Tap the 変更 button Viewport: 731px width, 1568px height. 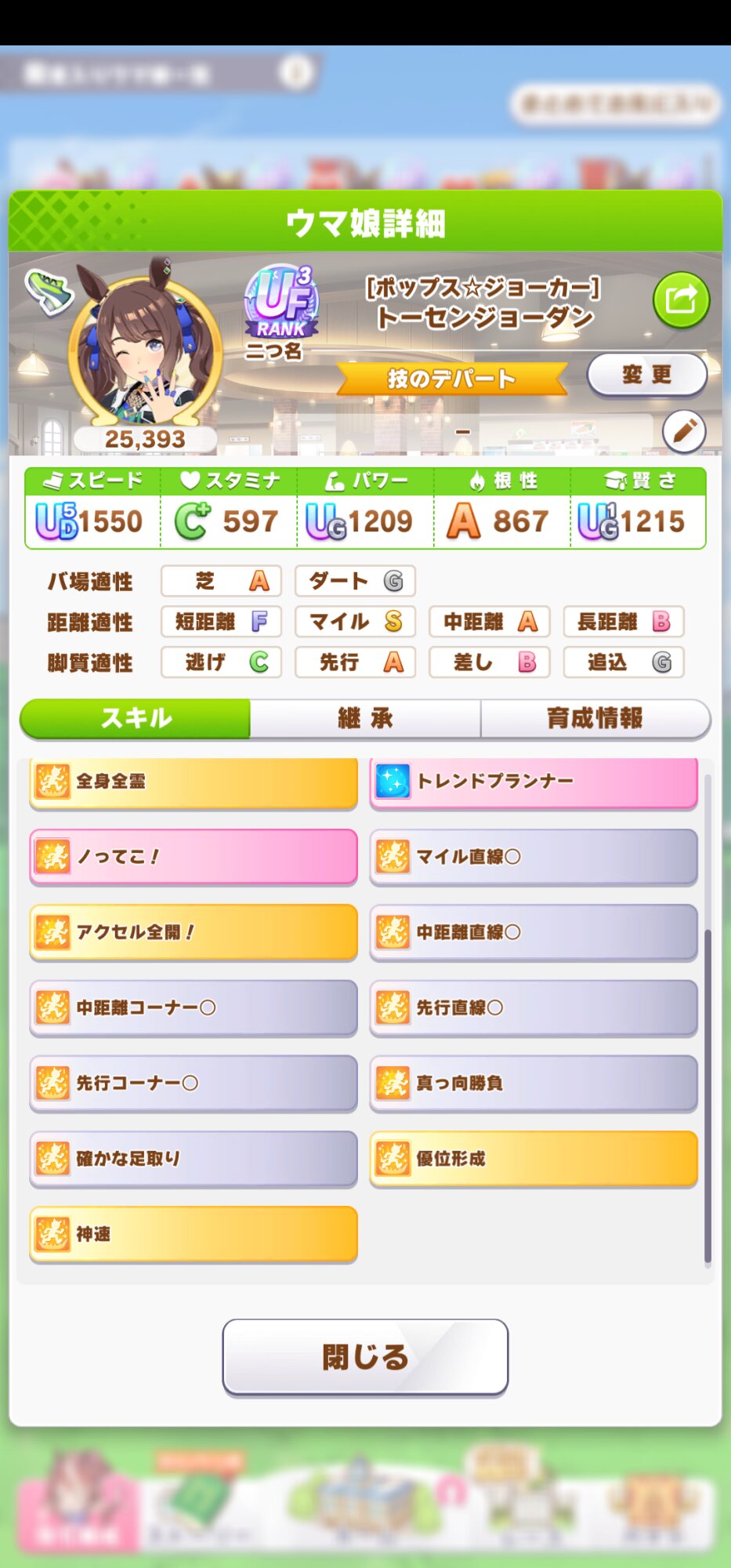click(646, 375)
